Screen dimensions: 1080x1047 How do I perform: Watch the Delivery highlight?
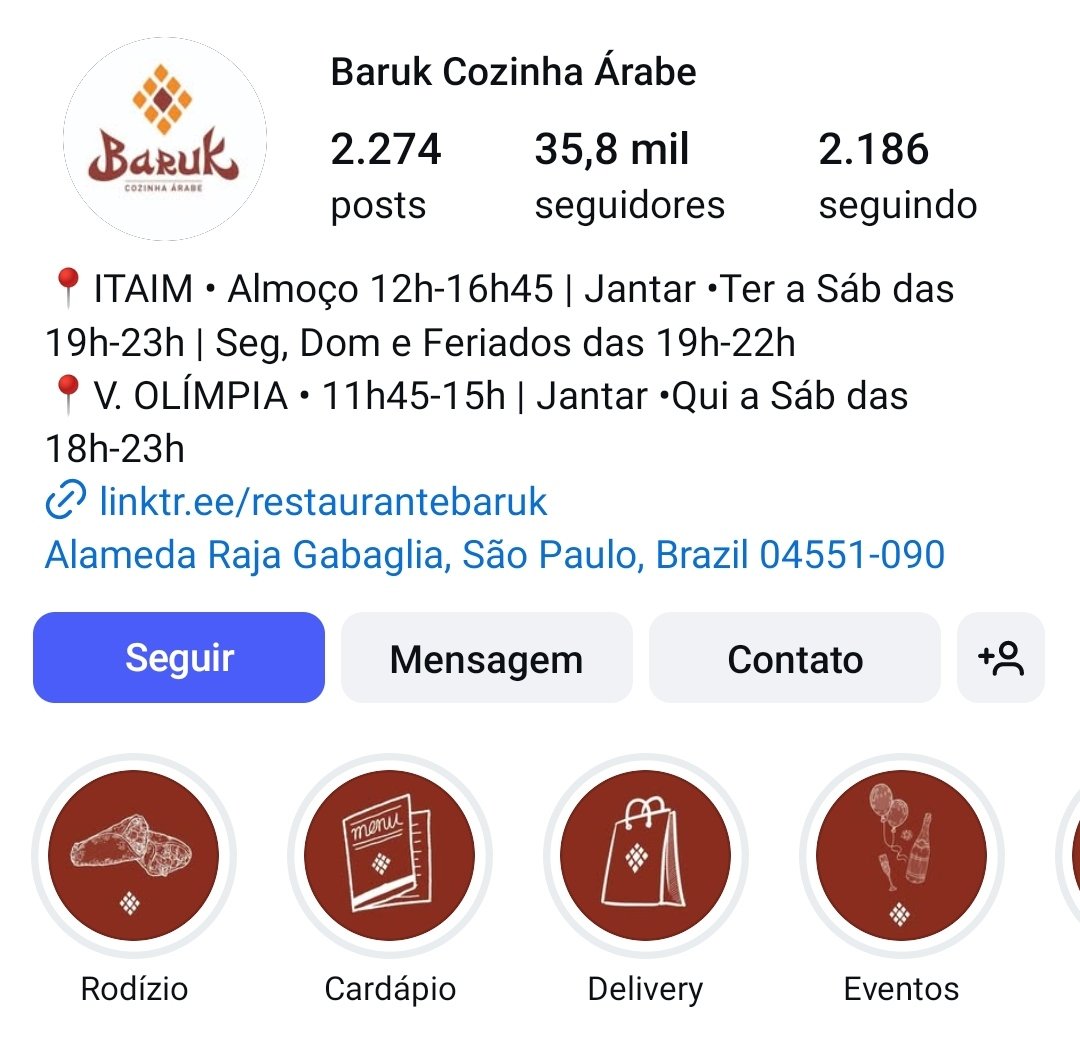[645, 856]
